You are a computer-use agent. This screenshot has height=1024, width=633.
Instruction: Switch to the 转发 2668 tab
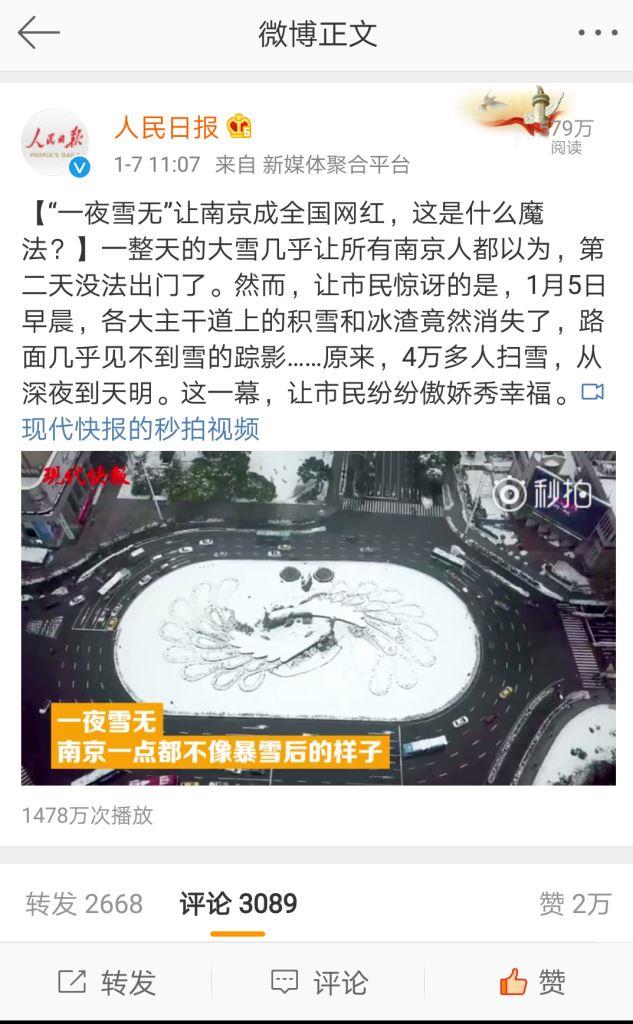[x=84, y=904]
